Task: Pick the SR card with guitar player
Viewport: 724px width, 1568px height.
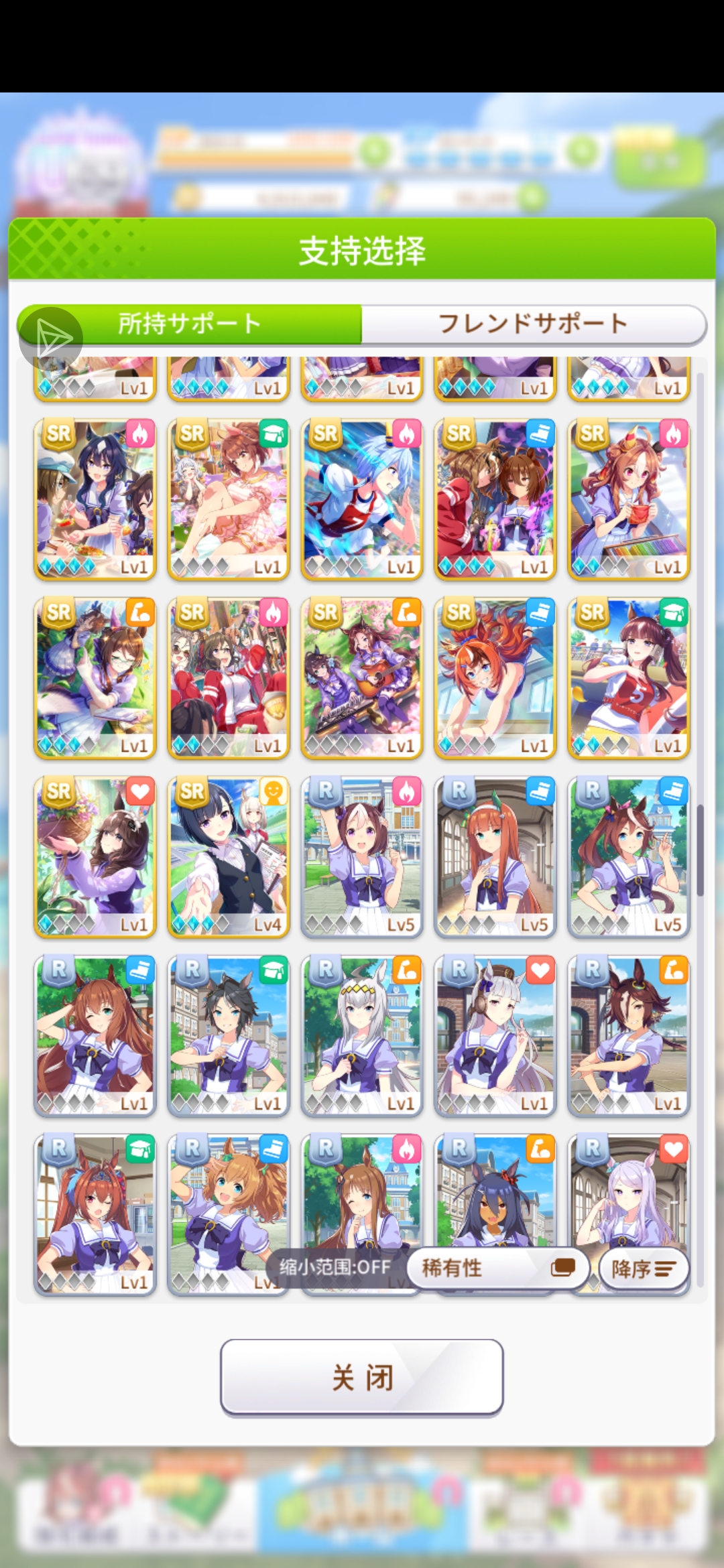Action: [362, 677]
